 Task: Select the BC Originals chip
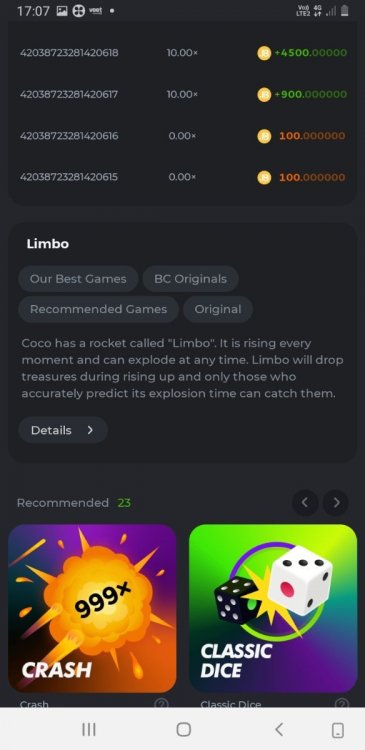pos(190,279)
